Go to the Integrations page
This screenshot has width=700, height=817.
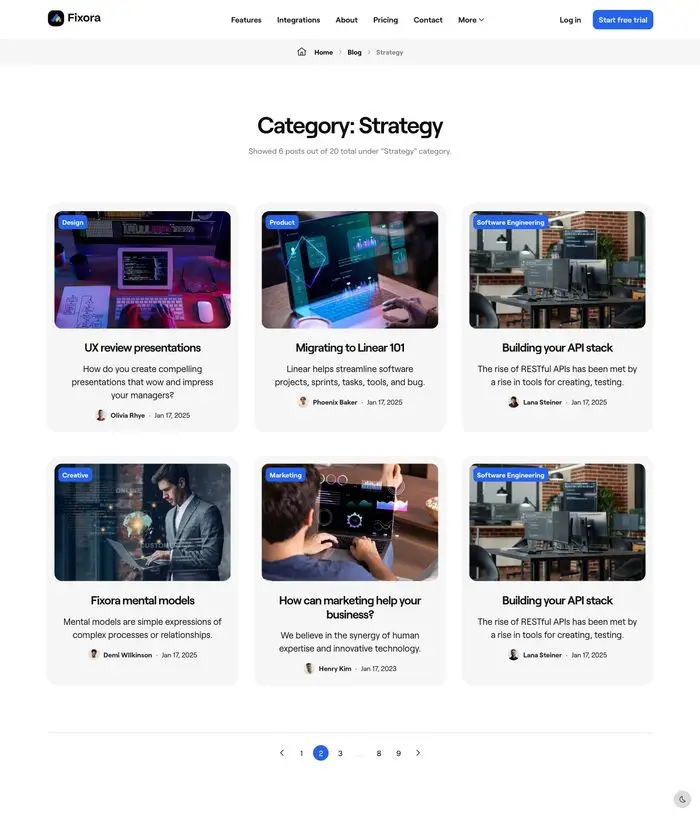point(298,20)
